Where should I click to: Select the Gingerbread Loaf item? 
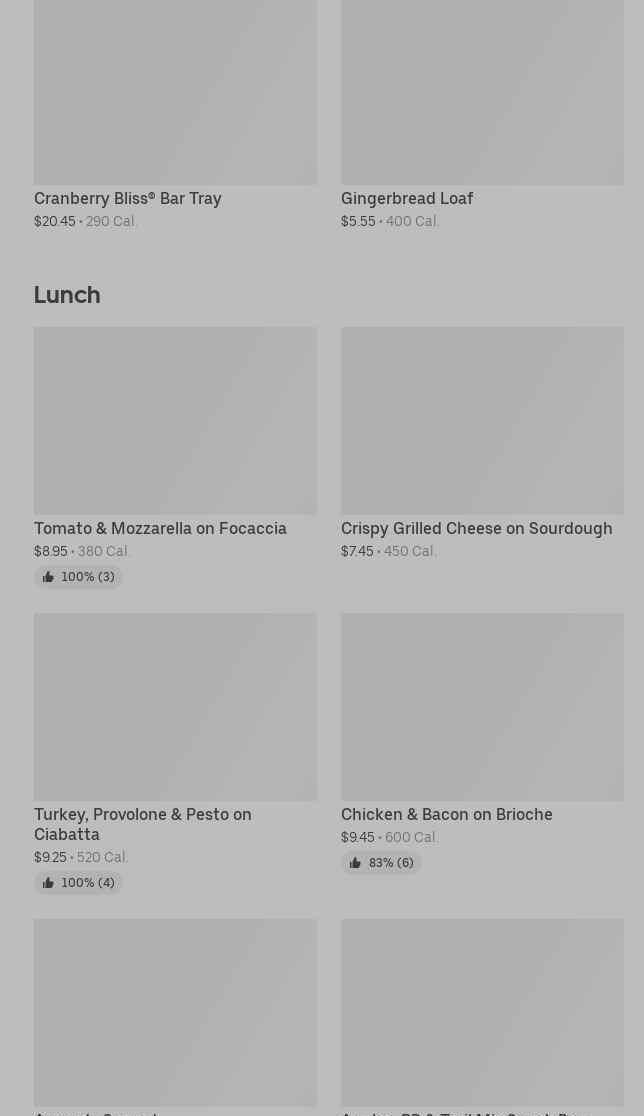[482, 114]
